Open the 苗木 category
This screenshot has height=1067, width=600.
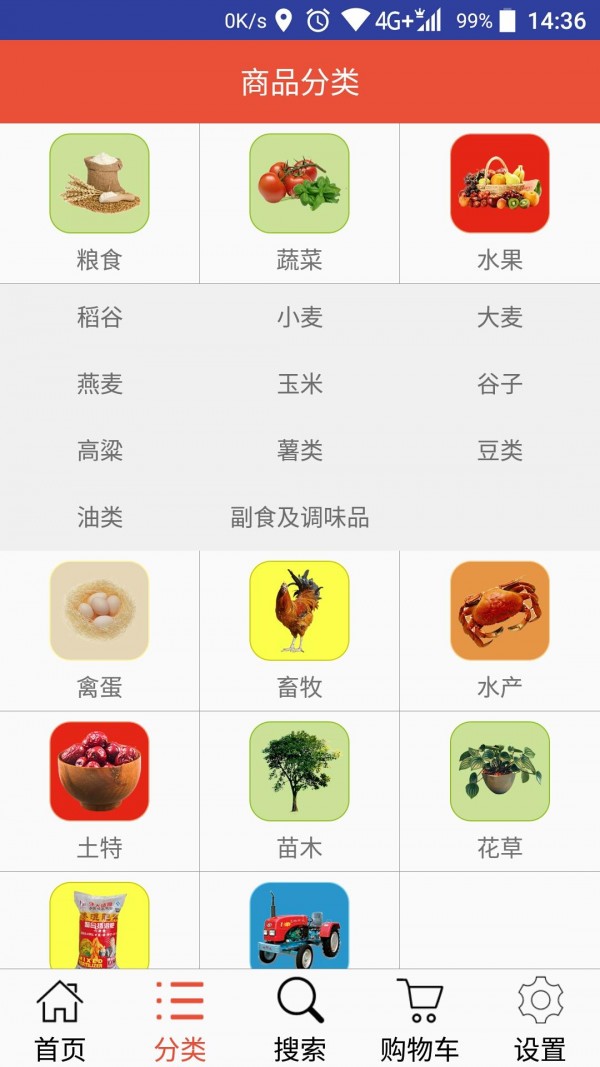pos(300,789)
